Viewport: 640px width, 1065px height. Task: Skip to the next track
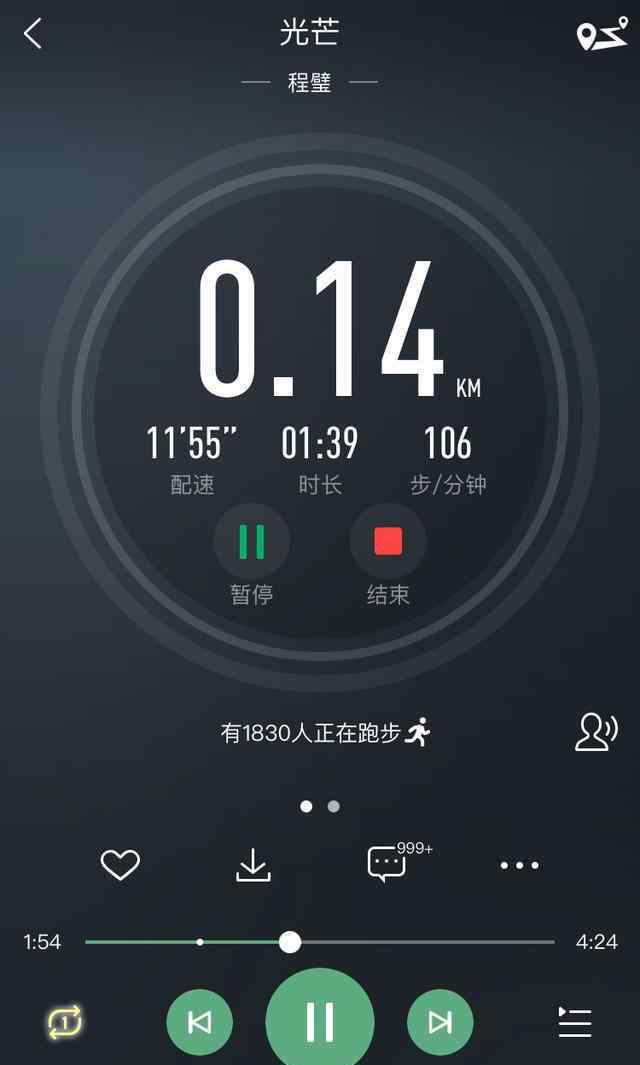tap(440, 1022)
